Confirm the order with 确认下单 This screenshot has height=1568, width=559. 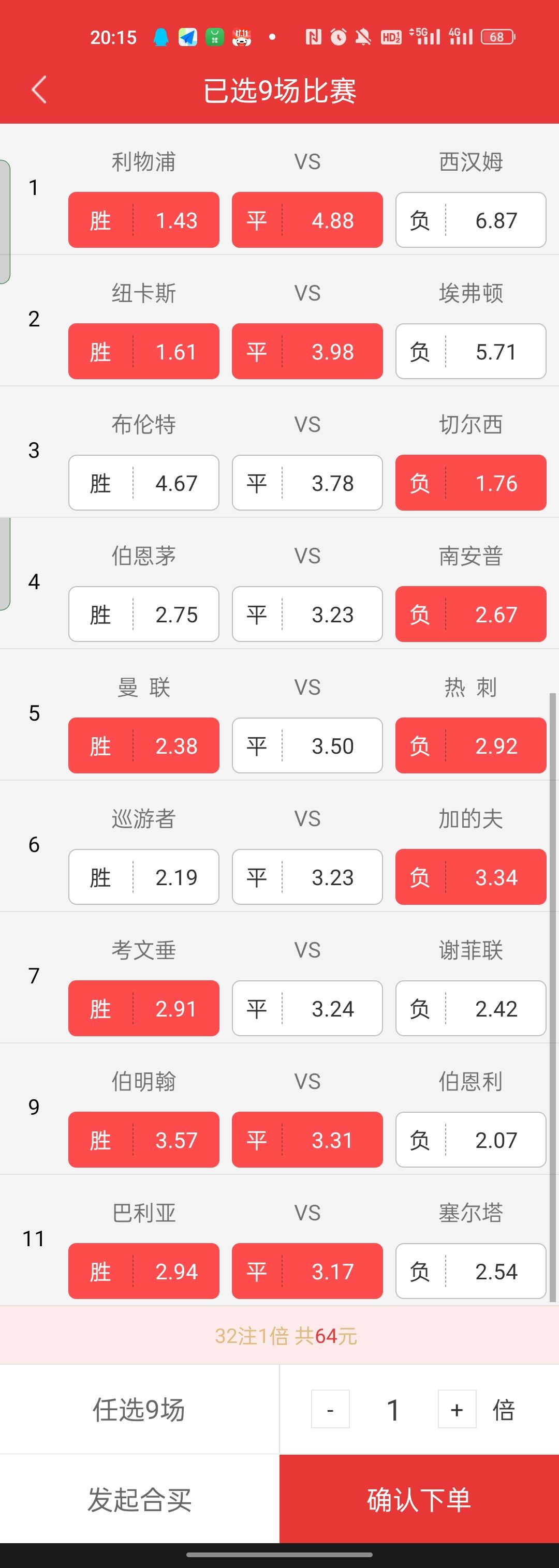(x=419, y=1499)
